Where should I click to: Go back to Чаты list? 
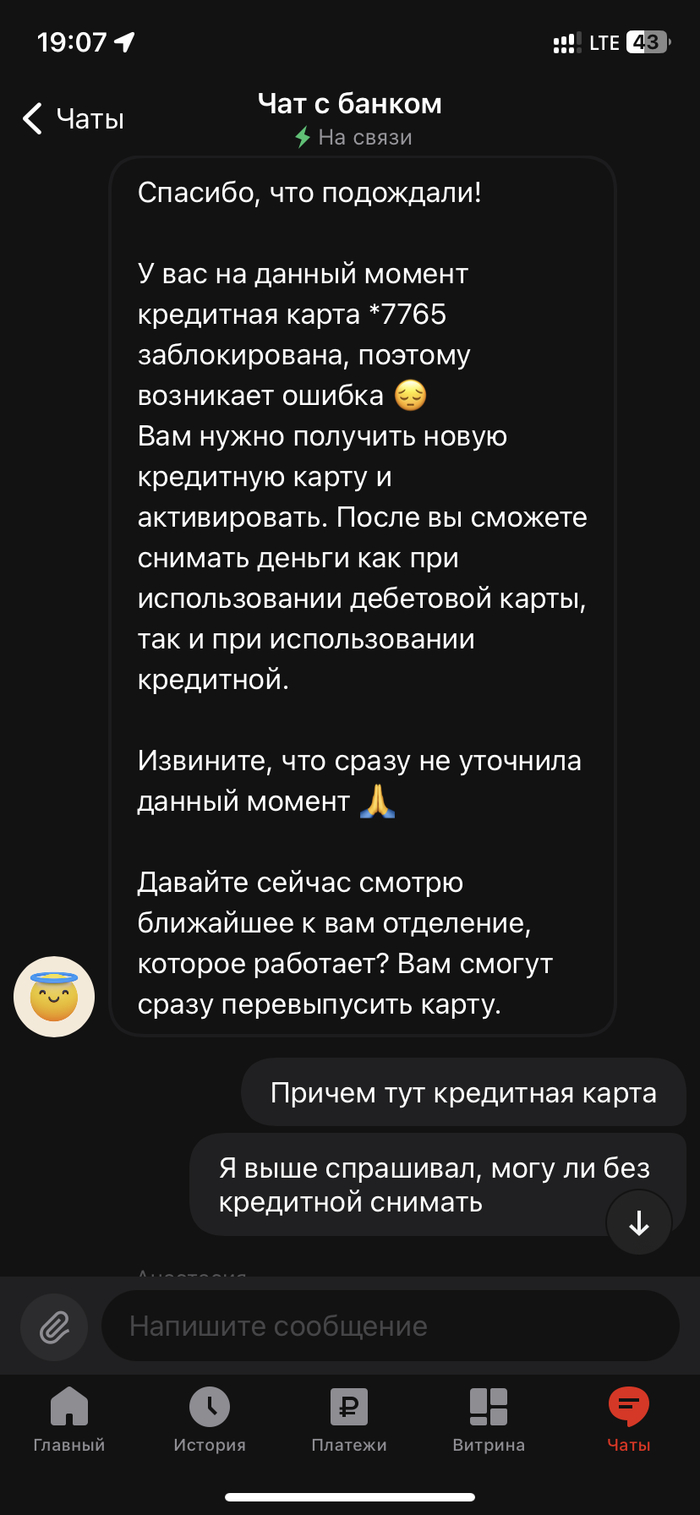72,119
